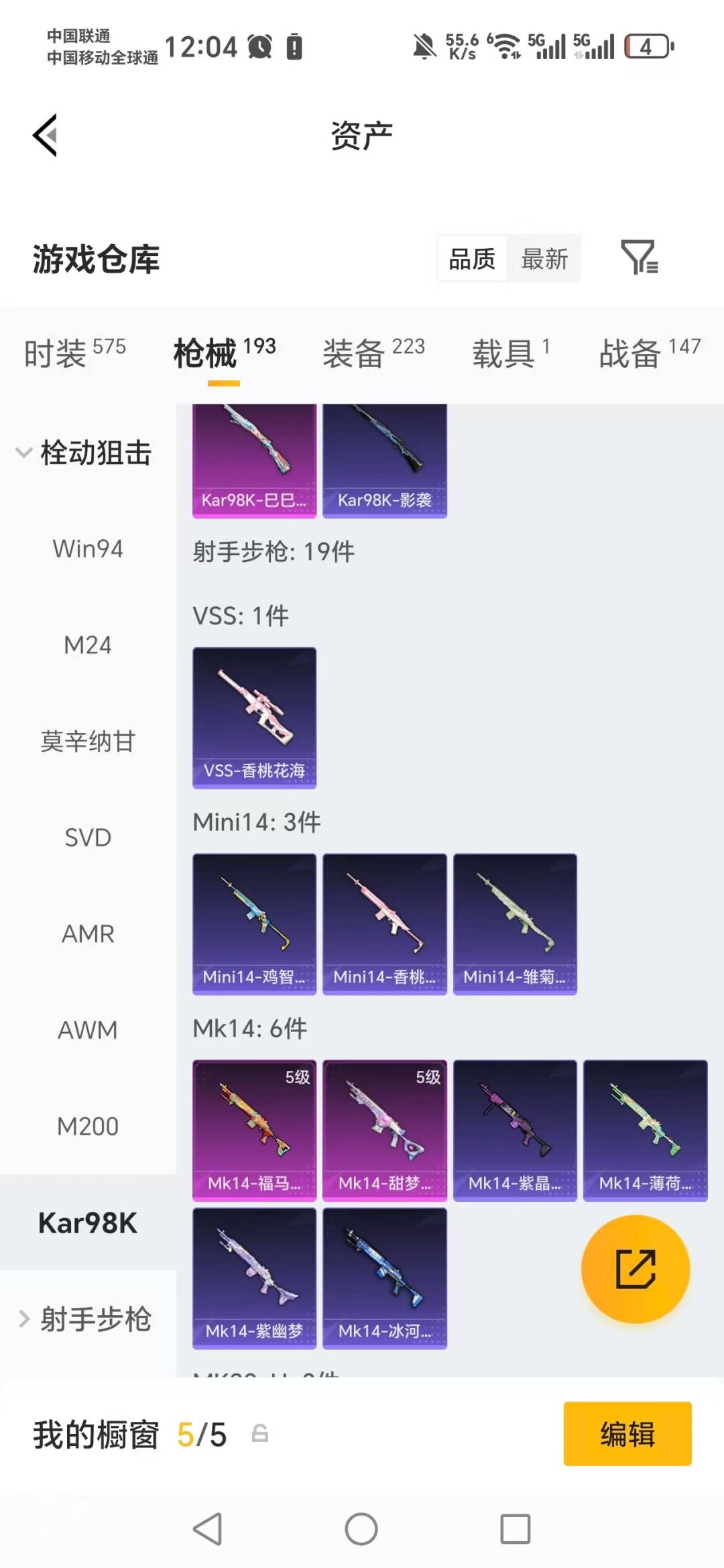Image resolution: width=724 pixels, height=1568 pixels.
Task: Select Kar98K in the sidebar list
Action: (x=88, y=1223)
